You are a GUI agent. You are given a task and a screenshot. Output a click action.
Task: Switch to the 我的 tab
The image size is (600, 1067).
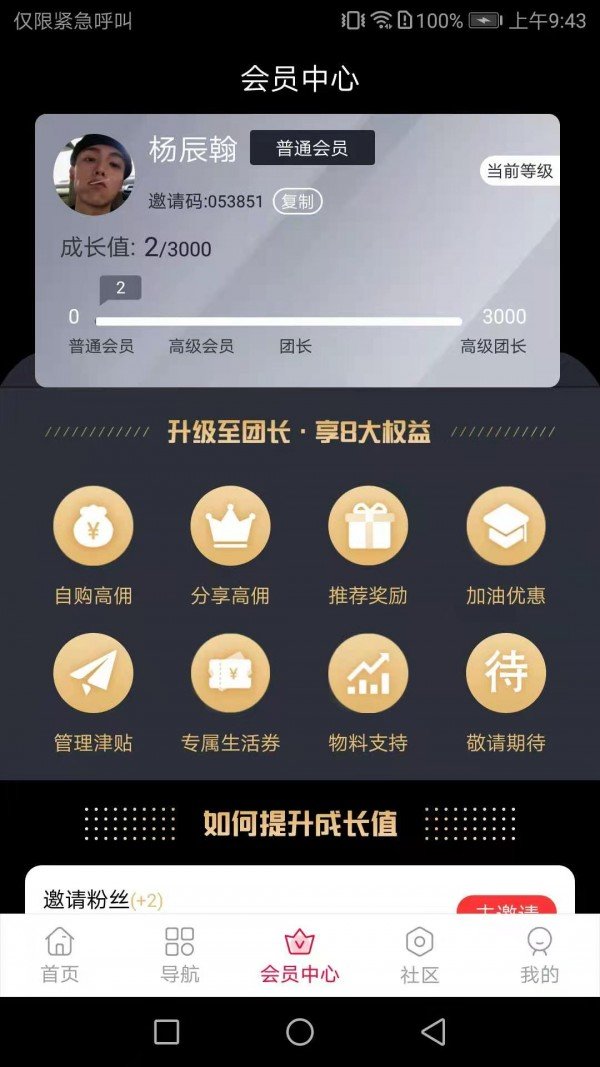[x=539, y=955]
